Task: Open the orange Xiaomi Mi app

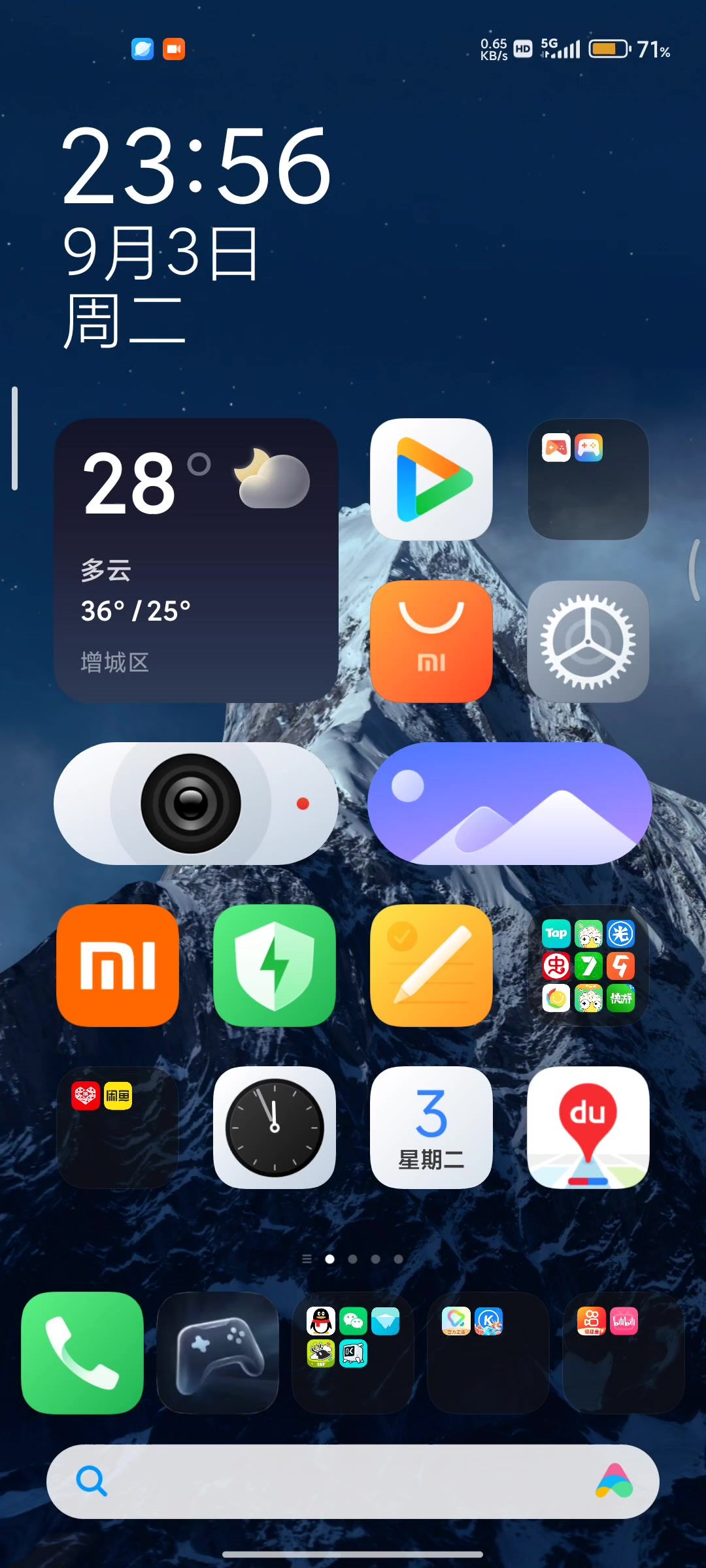Action: [118, 965]
